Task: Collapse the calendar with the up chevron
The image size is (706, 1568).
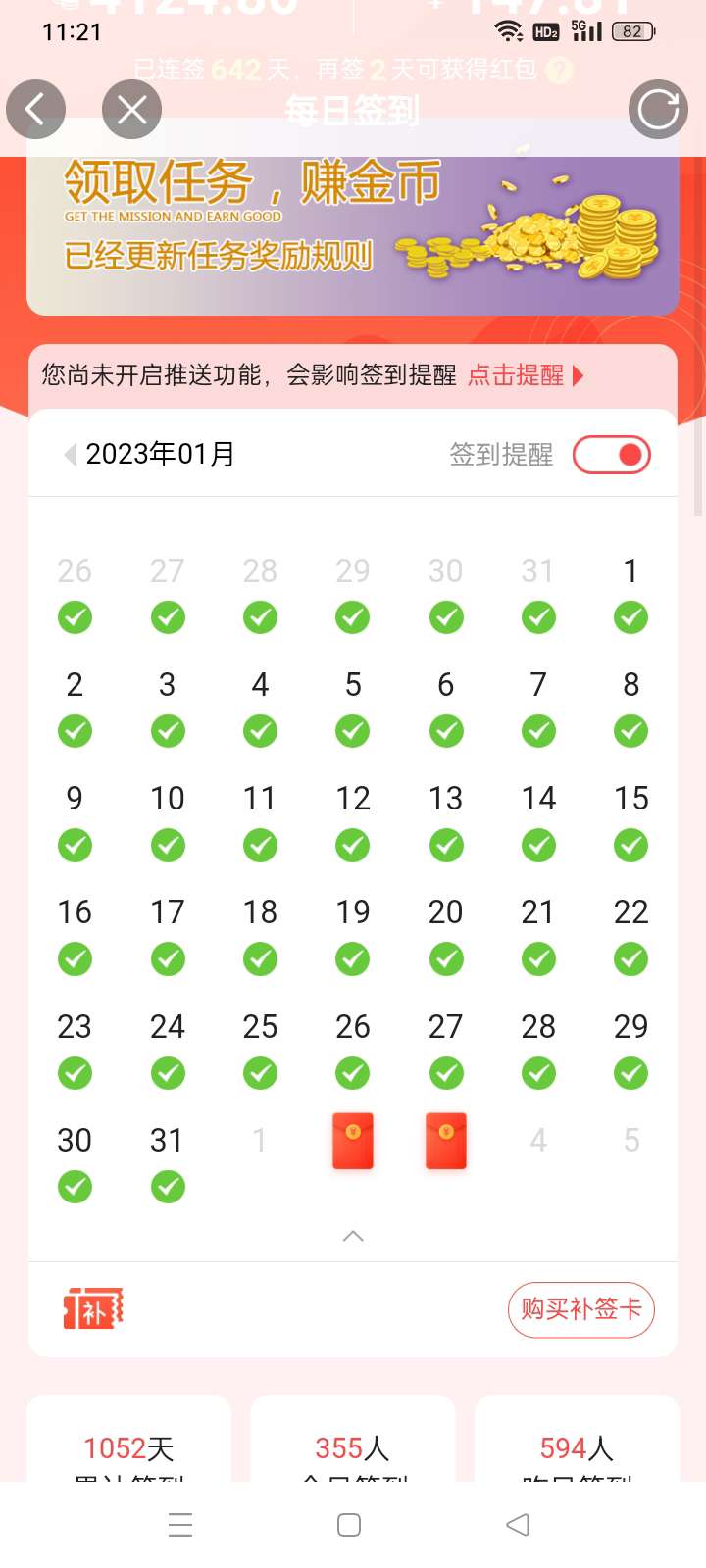Action: [x=353, y=1236]
